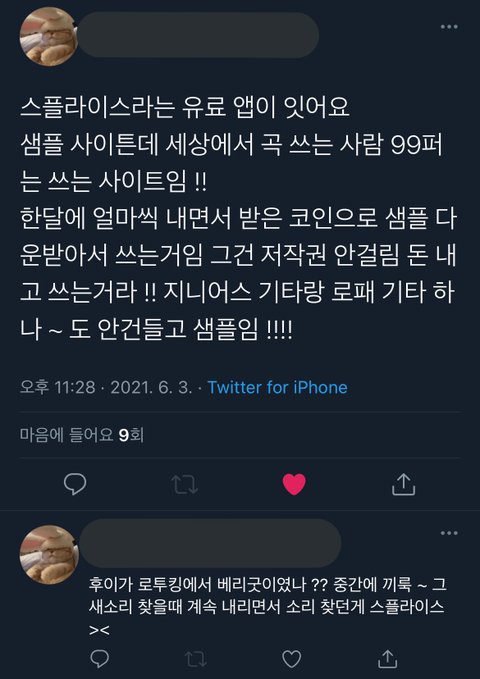Image resolution: width=480 pixels, height=679 pixels.
Task: Retweet the reply tweet about 로투킹
Action: click(195, 660)
